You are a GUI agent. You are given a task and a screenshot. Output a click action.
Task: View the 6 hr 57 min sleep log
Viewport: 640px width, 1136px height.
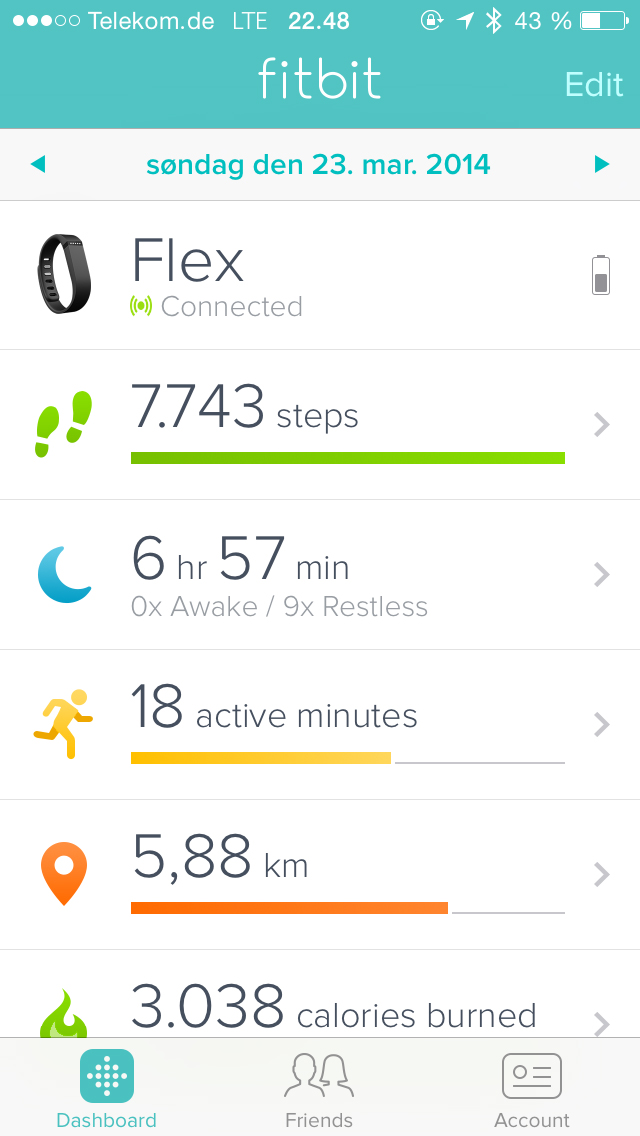(x=320, y=575)
